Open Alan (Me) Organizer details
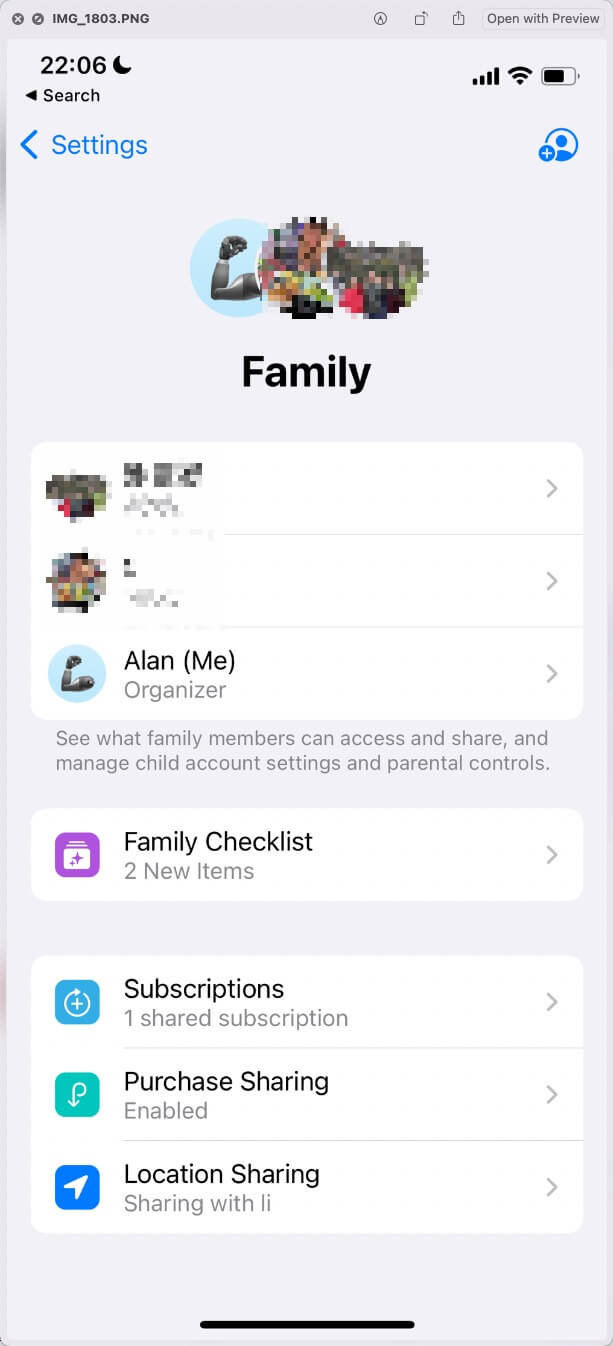 [x=306, y=674]
